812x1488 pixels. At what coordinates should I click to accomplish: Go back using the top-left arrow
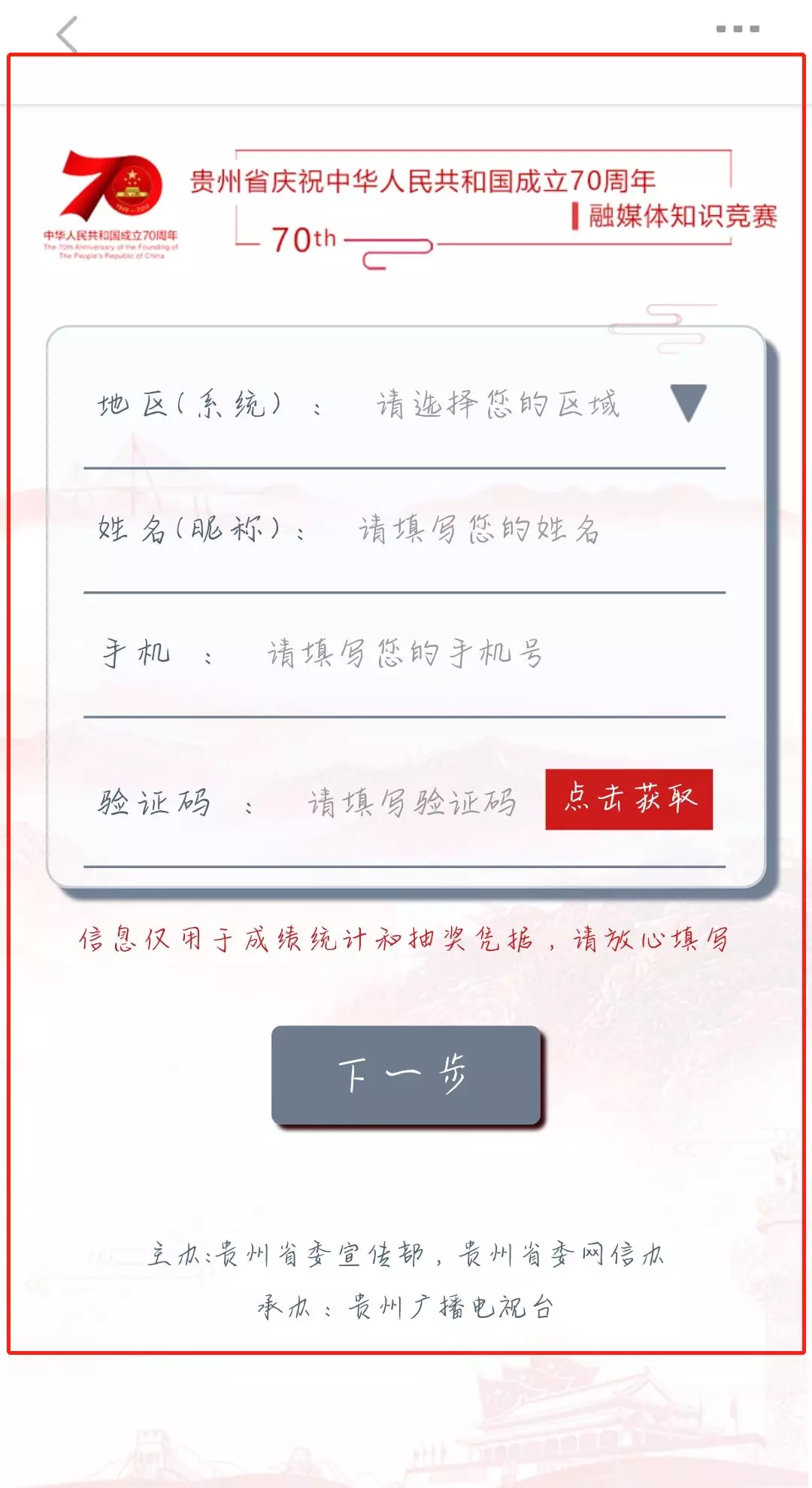pos(68,33)
